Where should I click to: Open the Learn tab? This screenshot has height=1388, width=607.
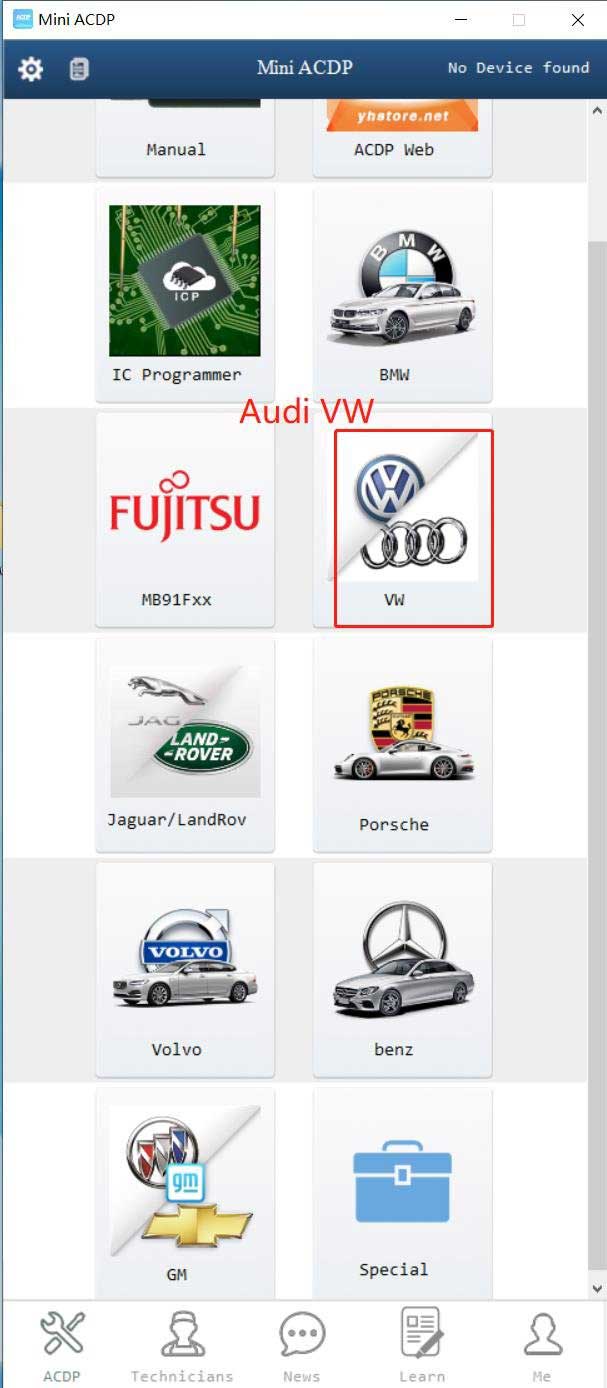[422, 1345]
